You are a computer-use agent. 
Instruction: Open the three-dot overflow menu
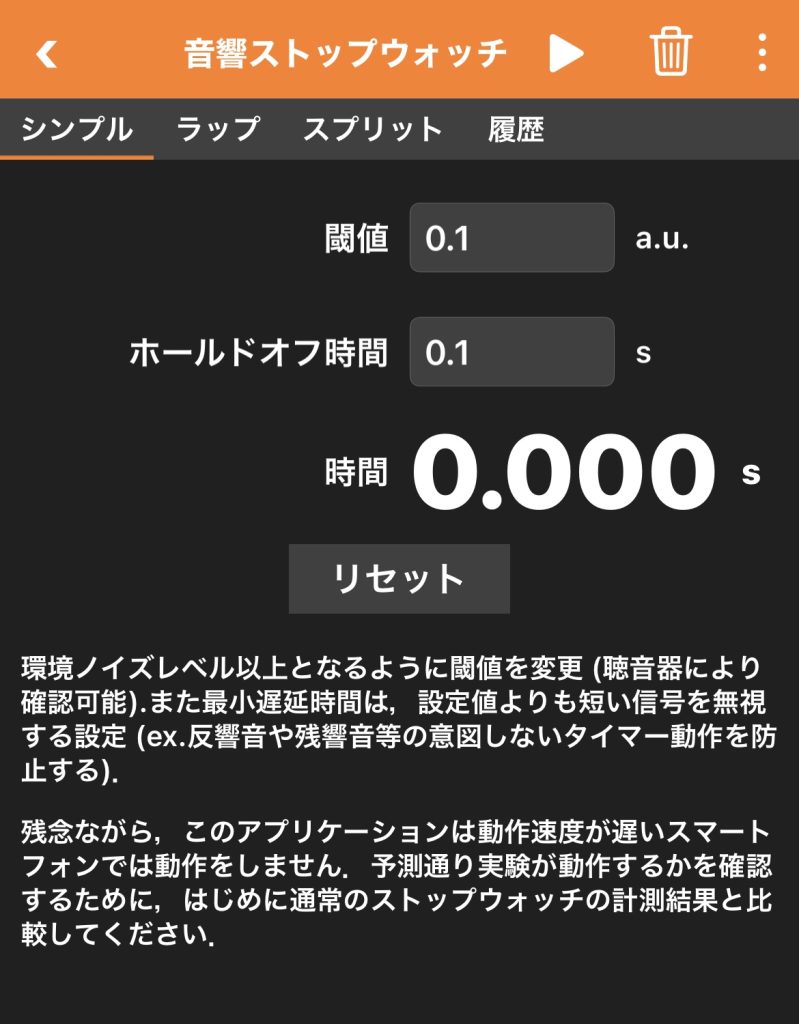[762, 52]
